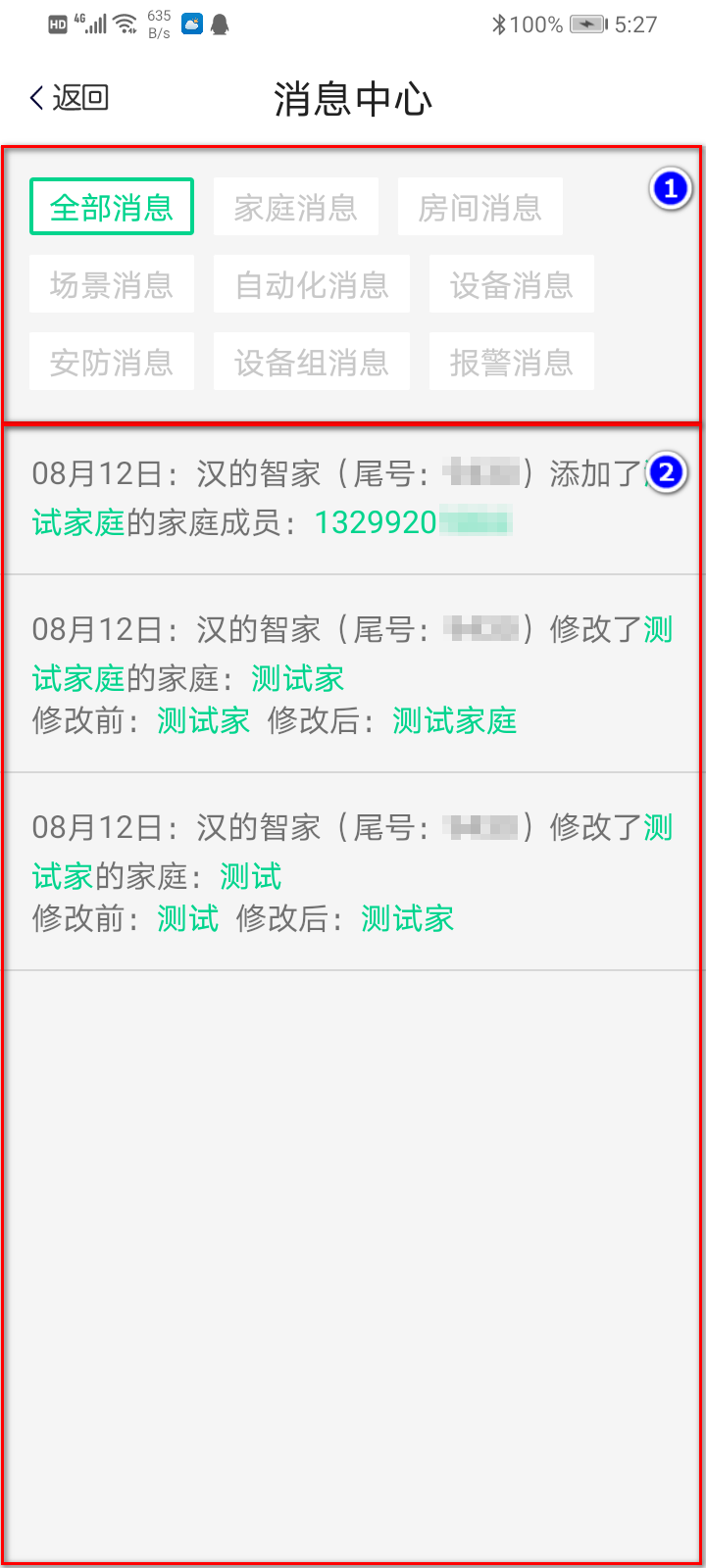This screenshot has width=706, height=1568.
Task: Show 房间消息 messages
Action: point(479,207)
